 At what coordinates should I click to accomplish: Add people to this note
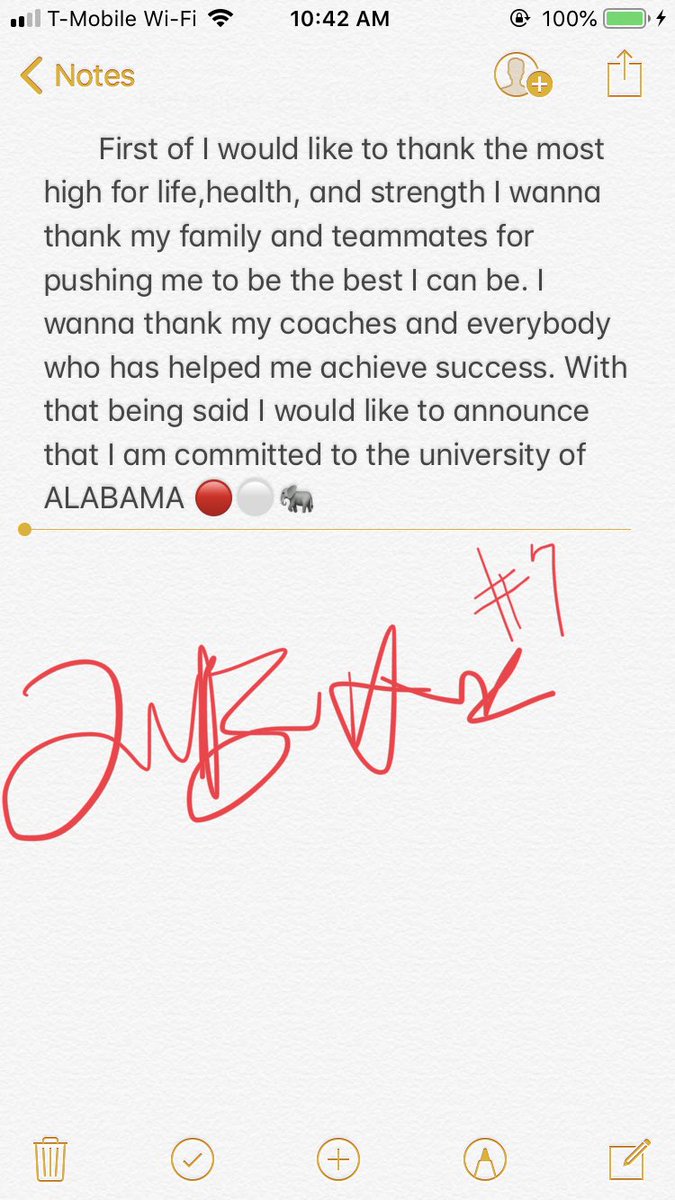pyautogui.click(x=523, y=76)
